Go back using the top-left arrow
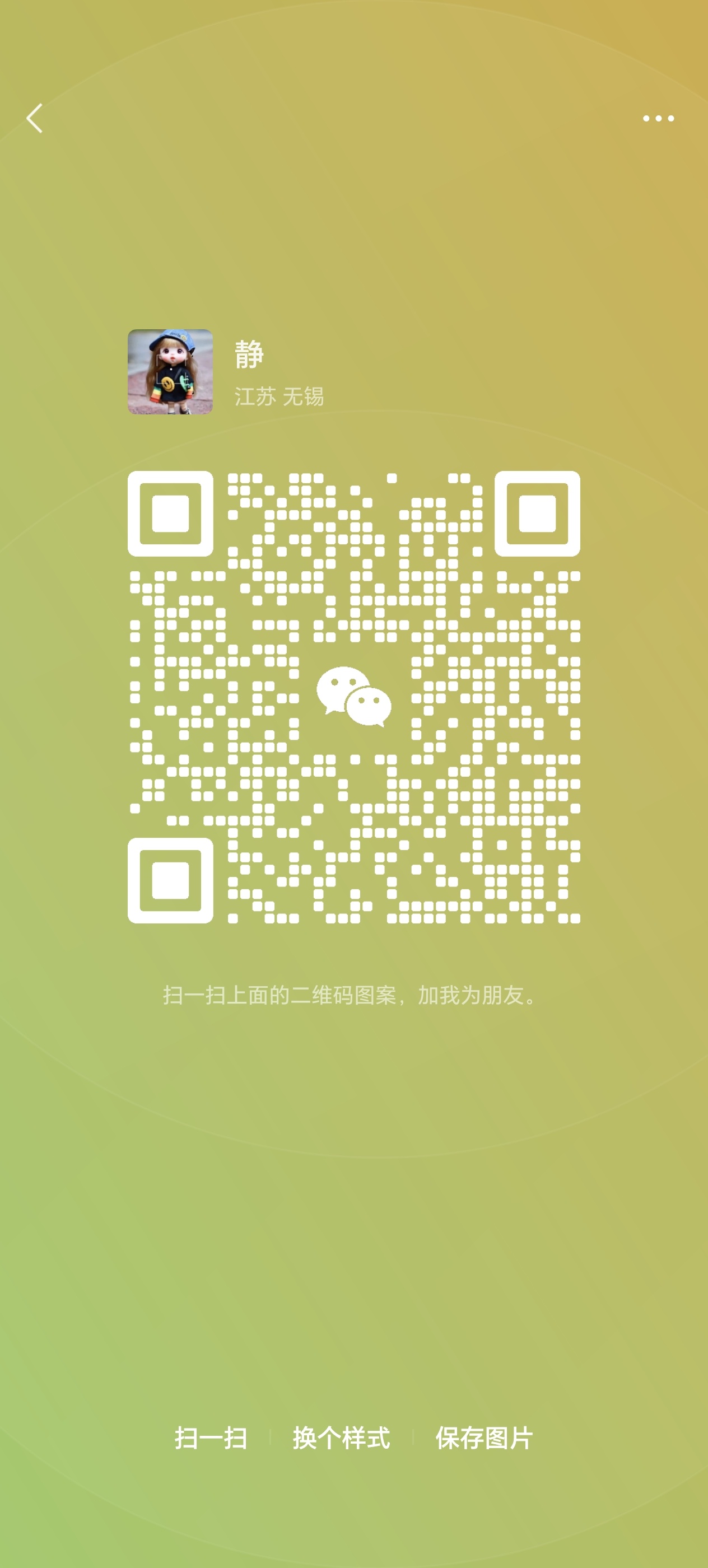 (35, 118)
